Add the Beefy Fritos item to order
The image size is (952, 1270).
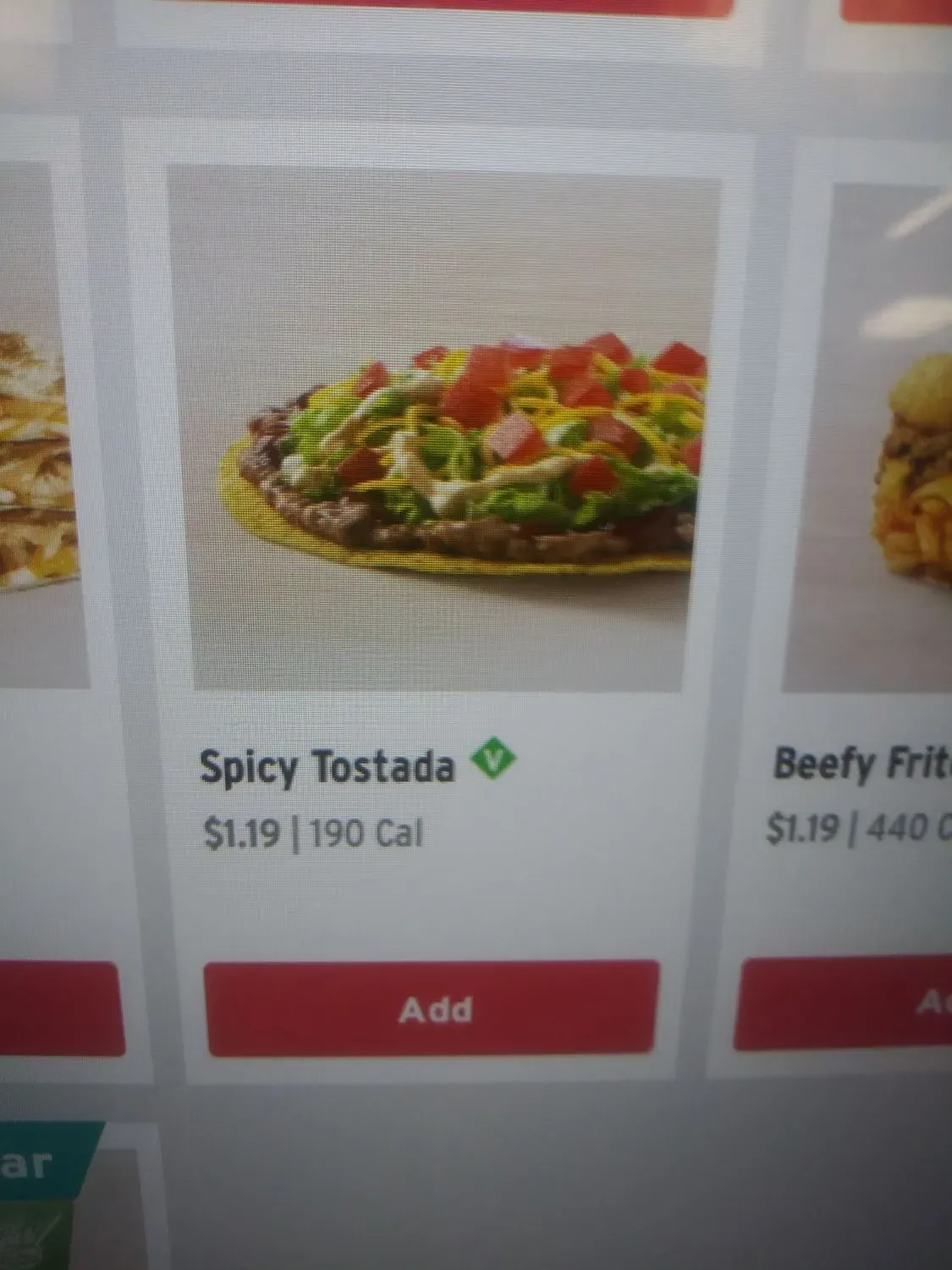[x=846, y=1004]
